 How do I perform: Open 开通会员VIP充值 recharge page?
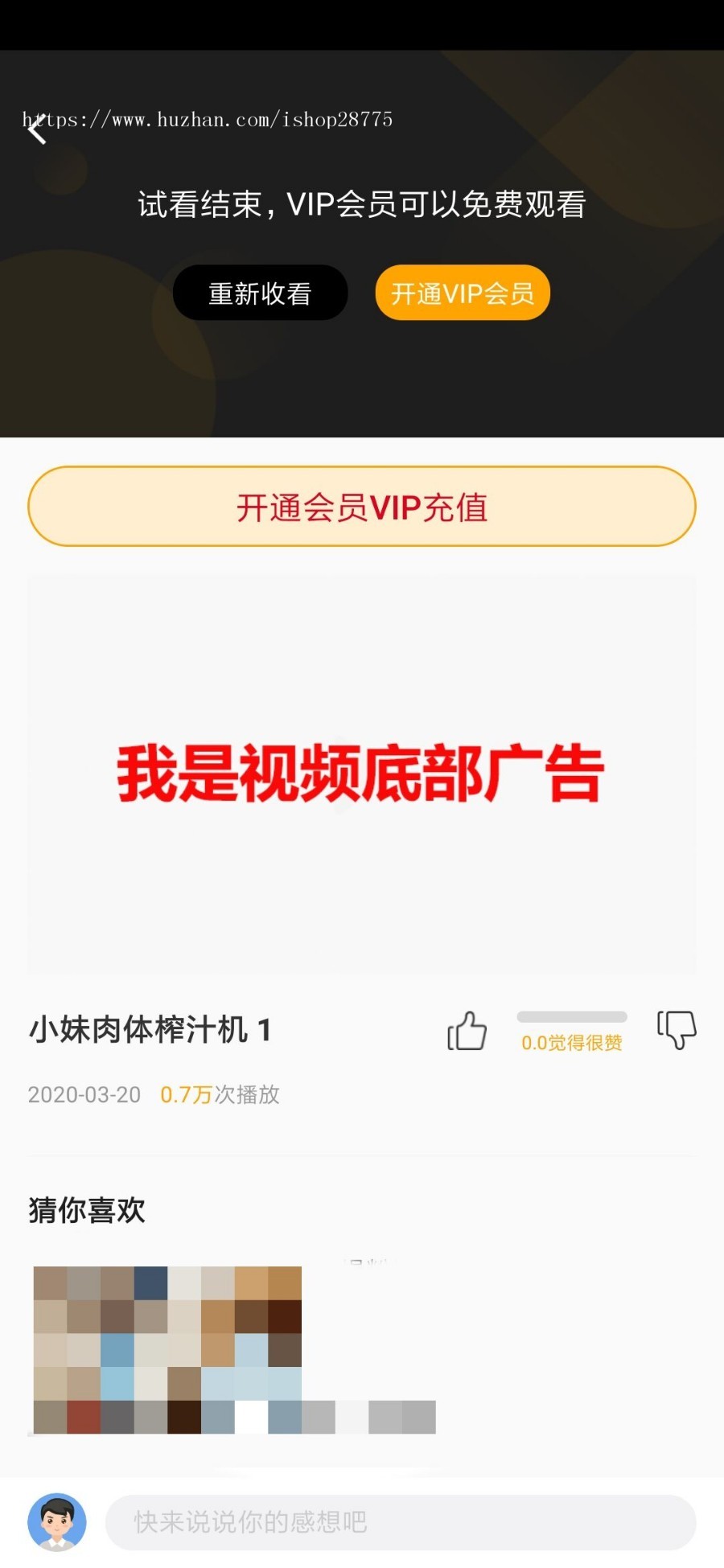tap(362, 505)
